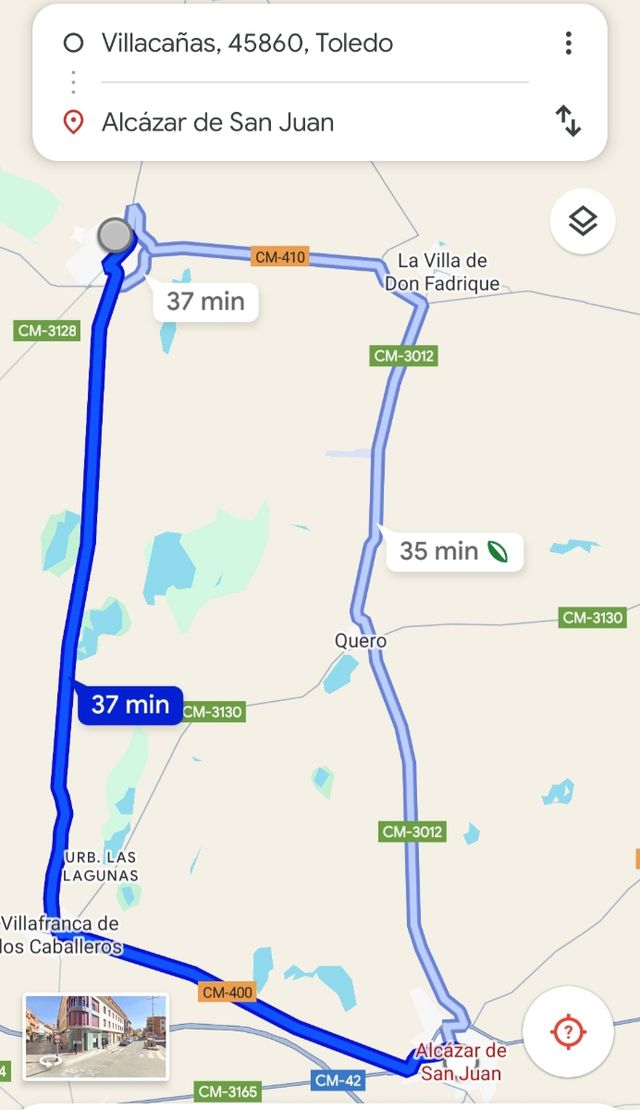Screen dimensions: 640x1110
Task: Open the overflow menu for route options
Action: point(568,43)
